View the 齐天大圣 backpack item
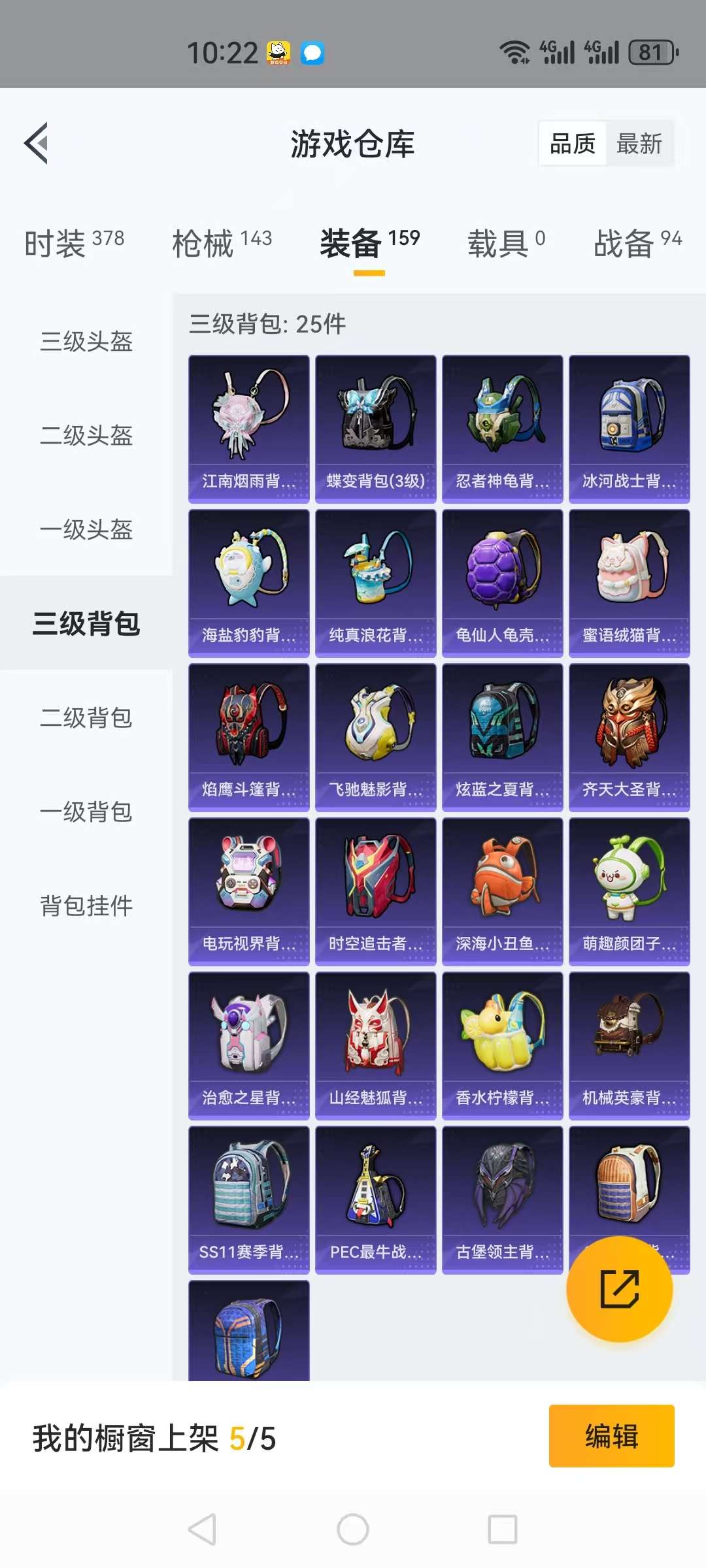 coord(629,737)
